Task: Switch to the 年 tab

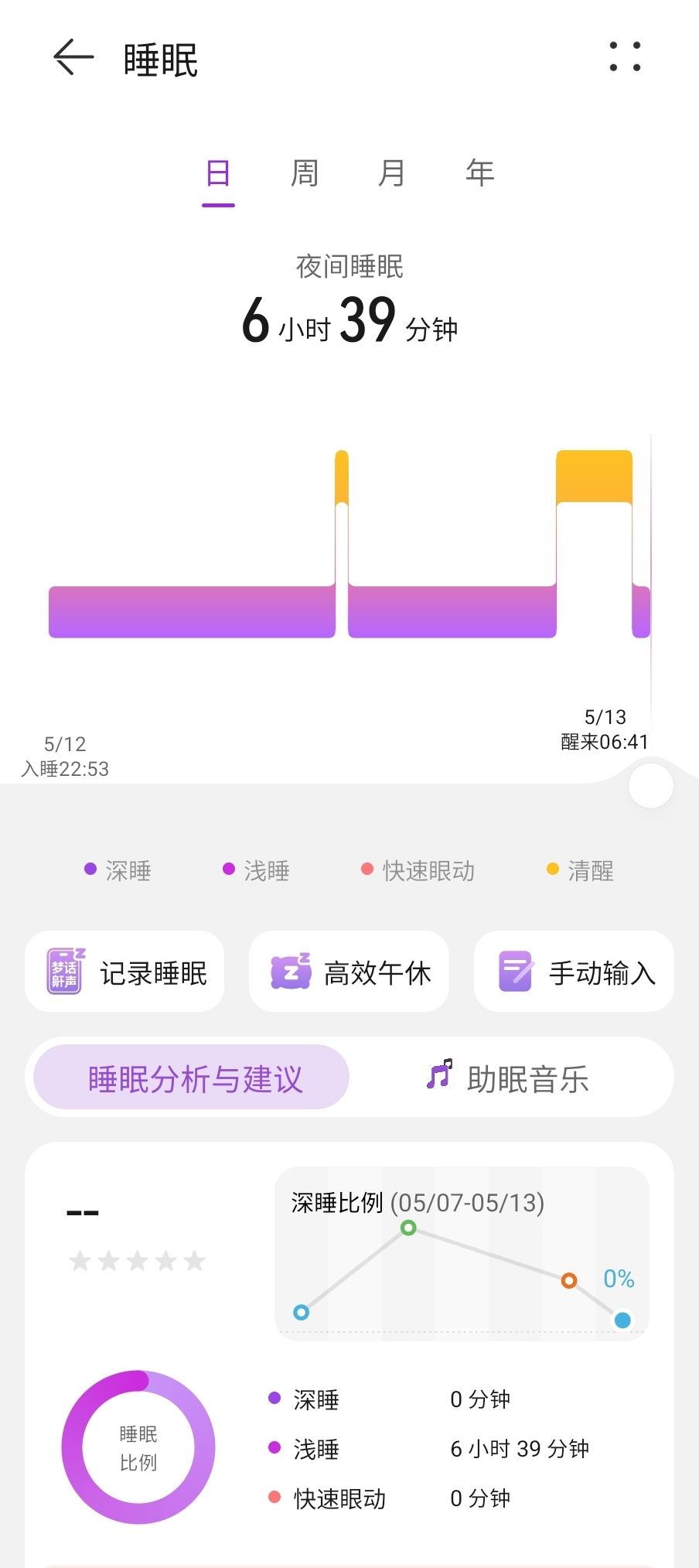Action: (x=479, y=173)
